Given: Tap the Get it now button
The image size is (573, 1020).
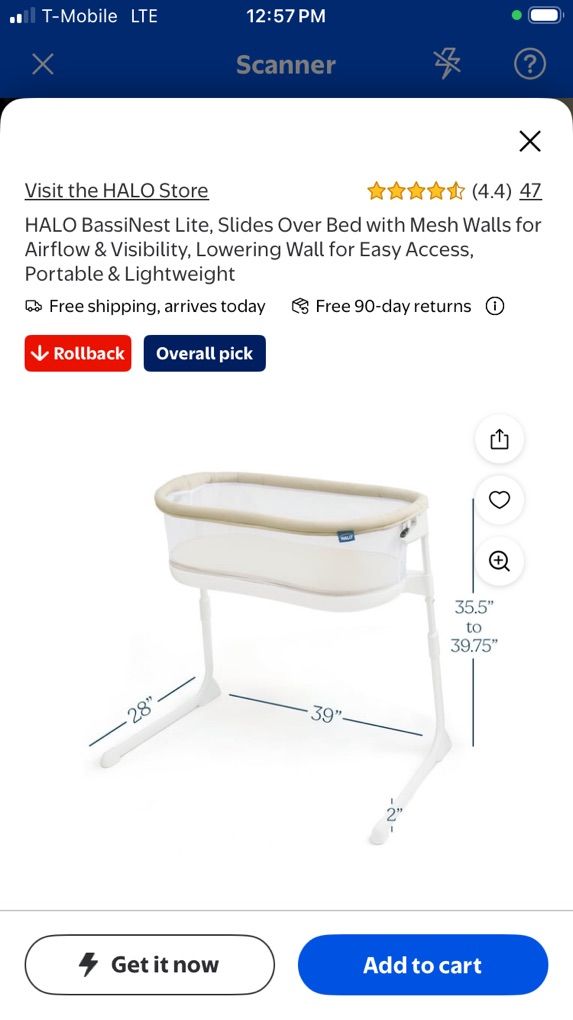Looking at the screenshot, I should (150, 965).
